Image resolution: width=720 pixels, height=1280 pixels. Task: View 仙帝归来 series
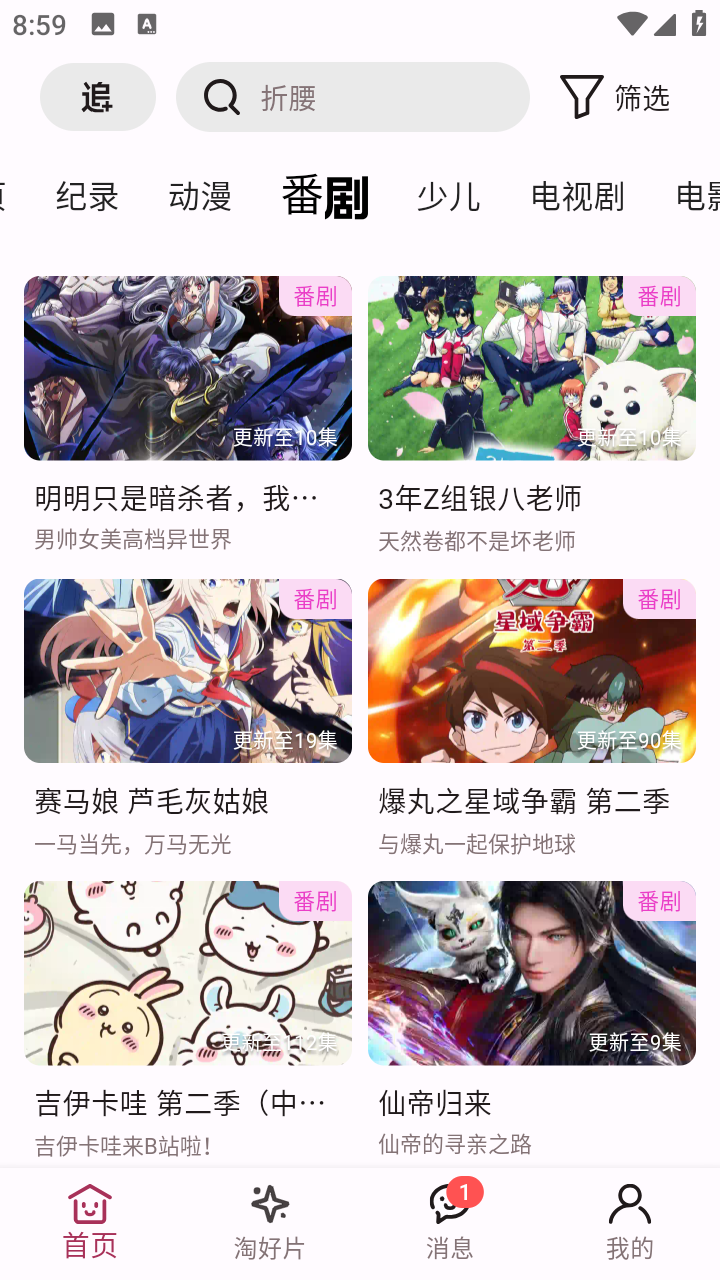[531, 973]
